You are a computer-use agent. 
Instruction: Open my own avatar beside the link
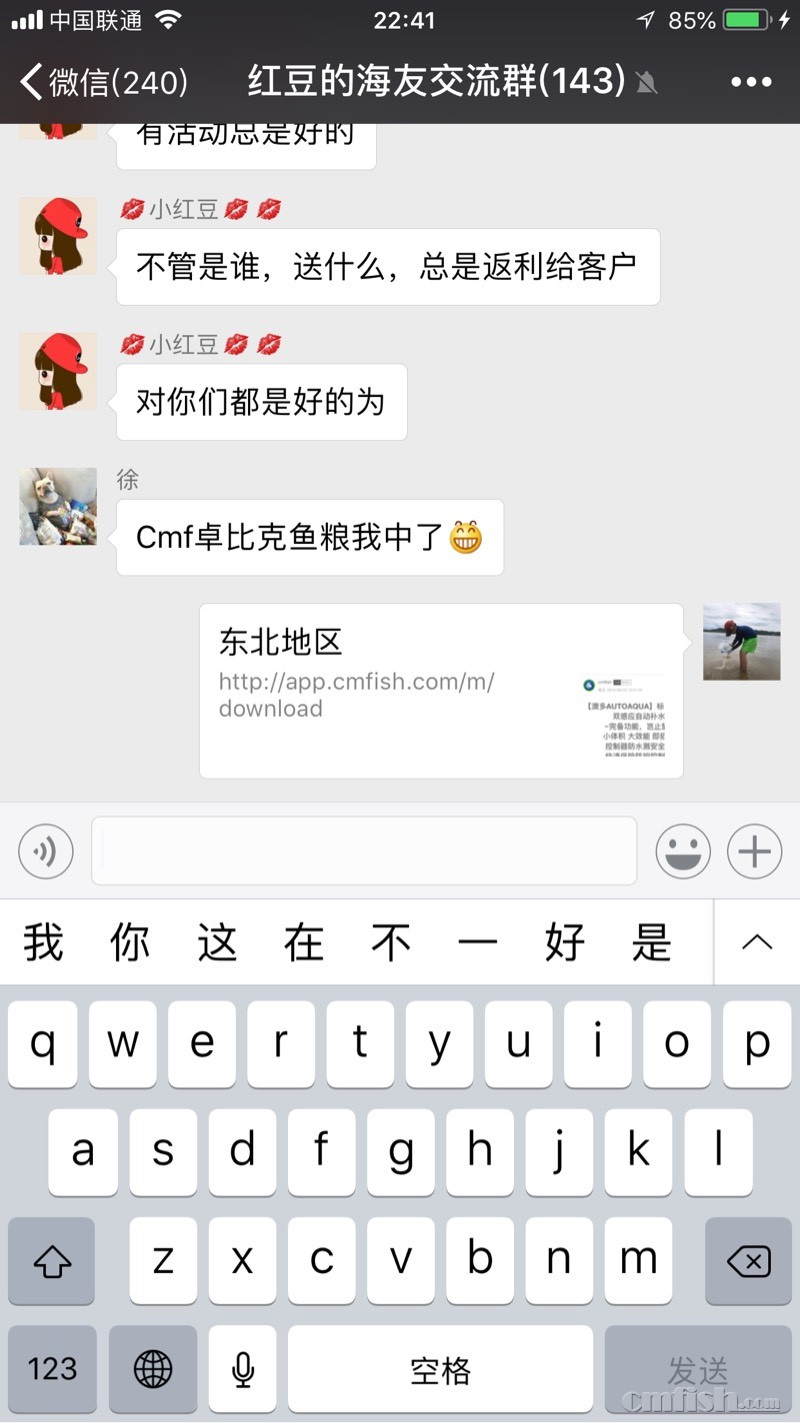tap(741, 642)
